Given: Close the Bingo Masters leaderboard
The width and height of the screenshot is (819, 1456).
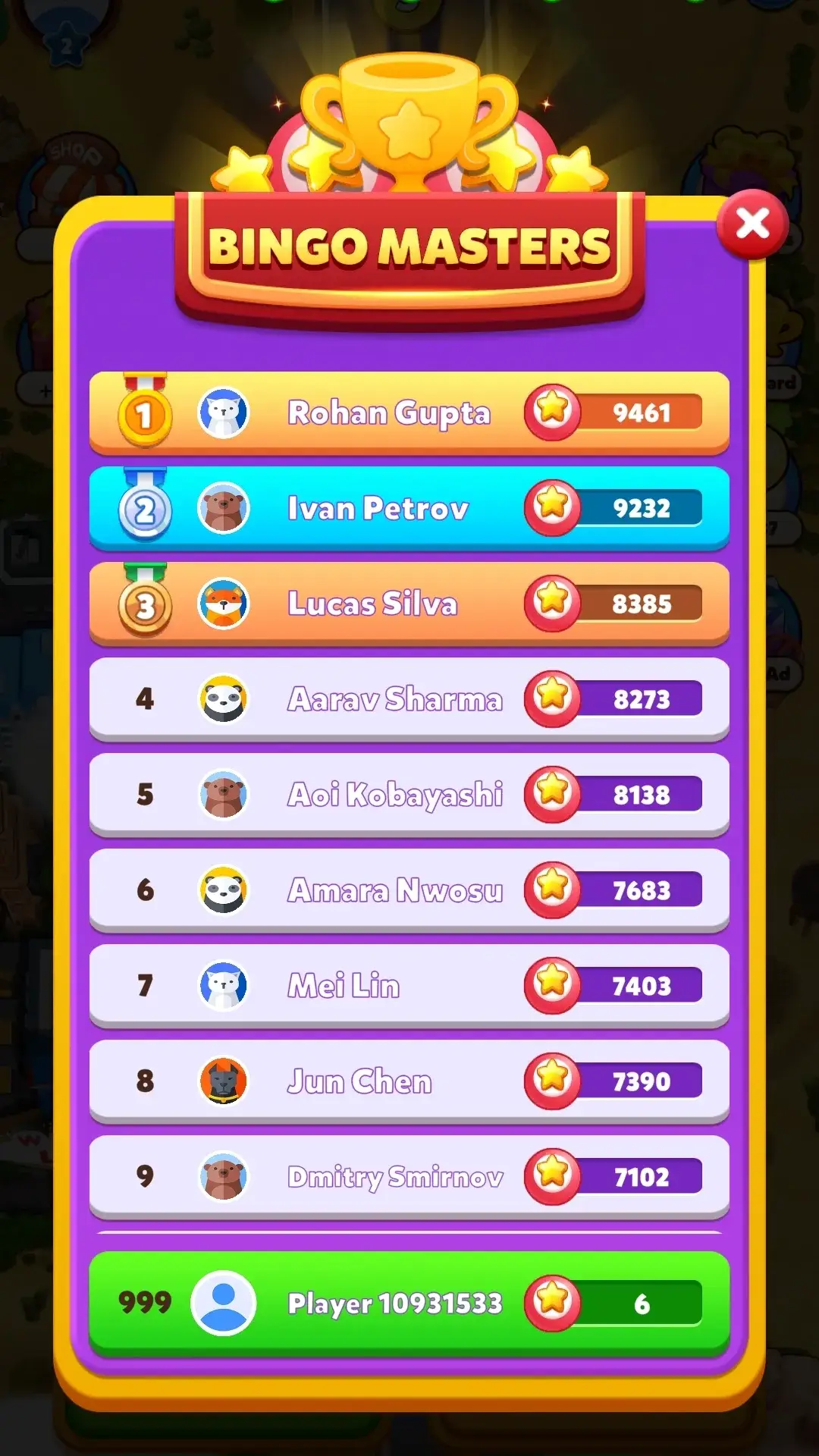Looking at the screenshot, I should (x=752, y=224).
